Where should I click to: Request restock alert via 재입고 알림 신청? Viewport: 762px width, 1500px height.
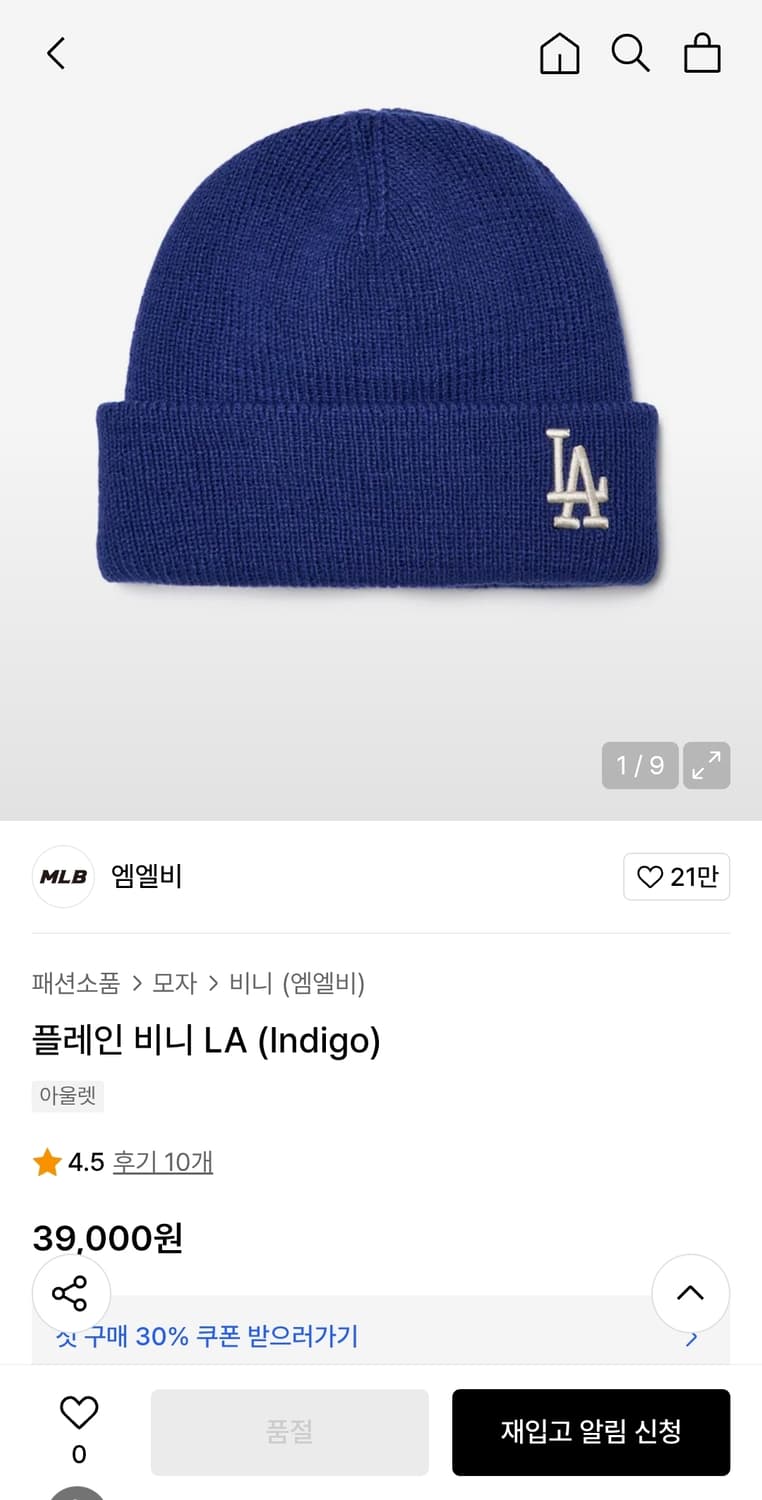(590, 1432)
